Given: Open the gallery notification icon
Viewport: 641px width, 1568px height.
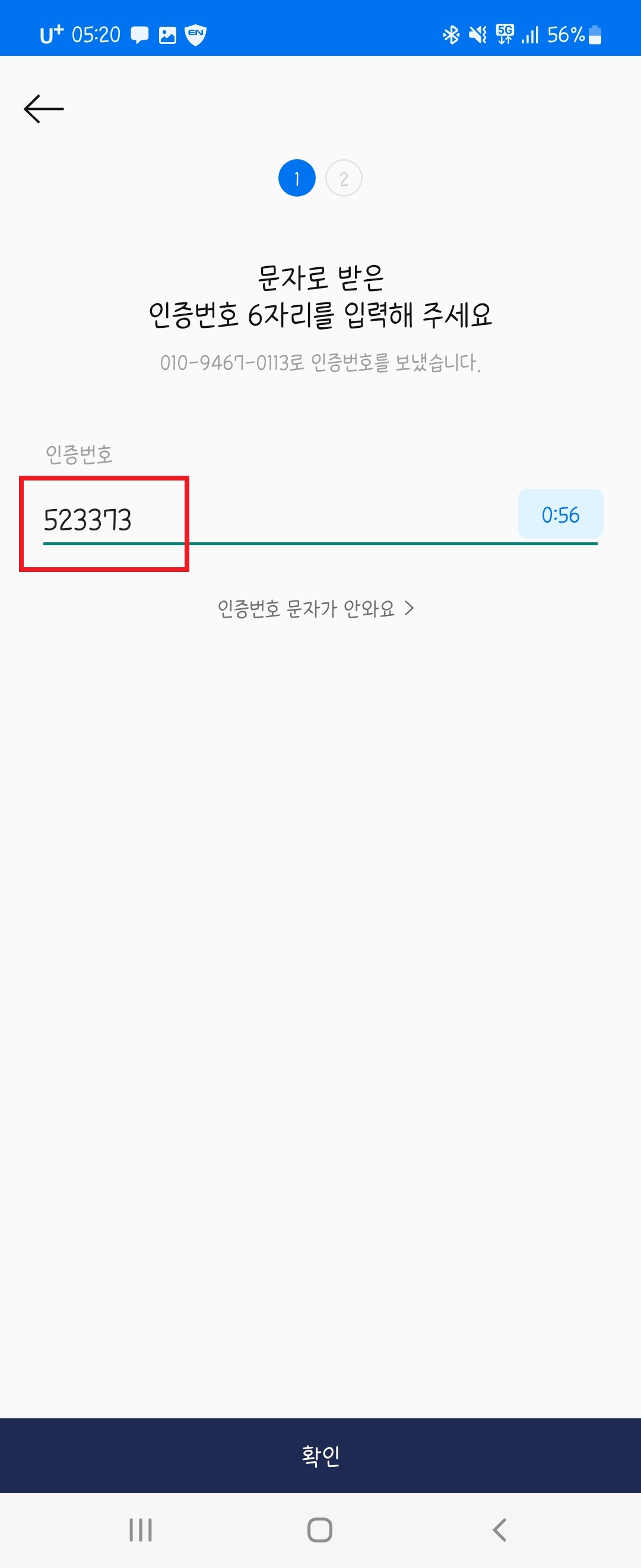Looking at the screenshot, I should click(169, 35).
